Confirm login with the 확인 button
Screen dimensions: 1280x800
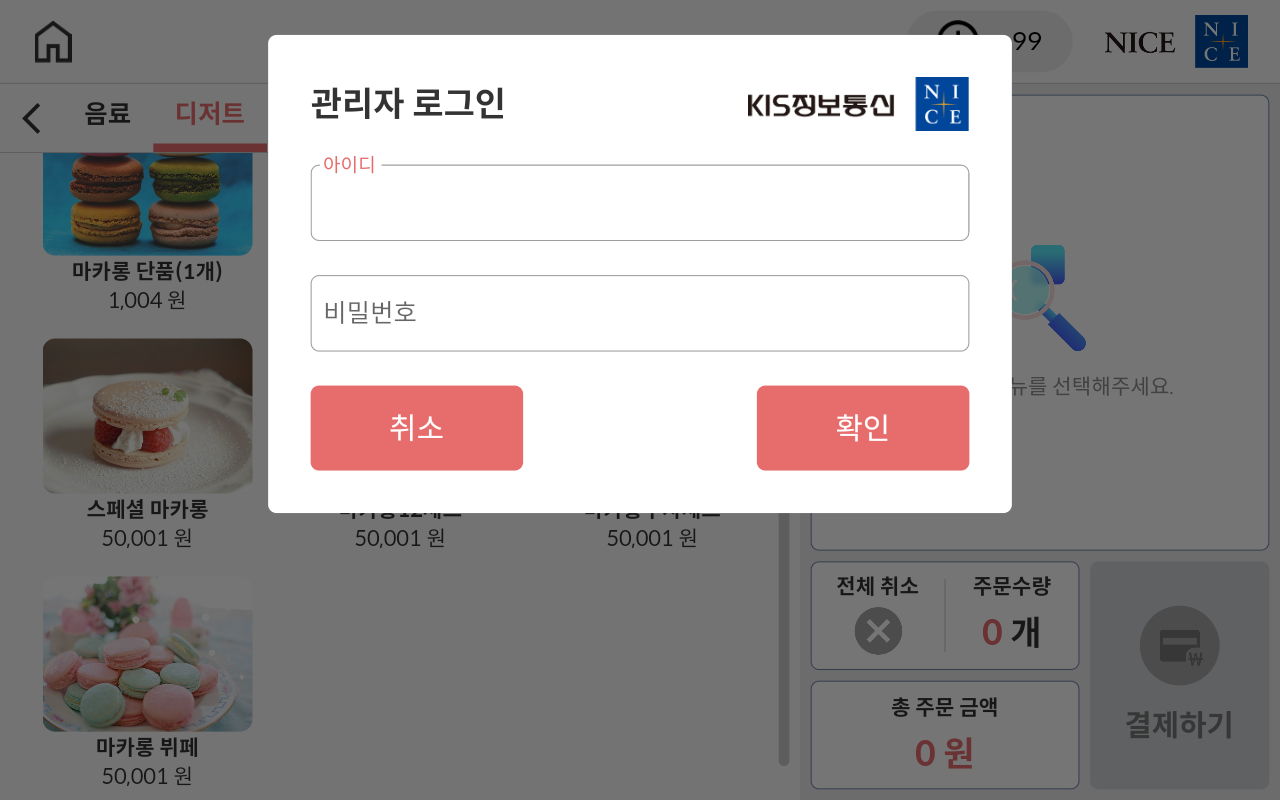point(862,428)
